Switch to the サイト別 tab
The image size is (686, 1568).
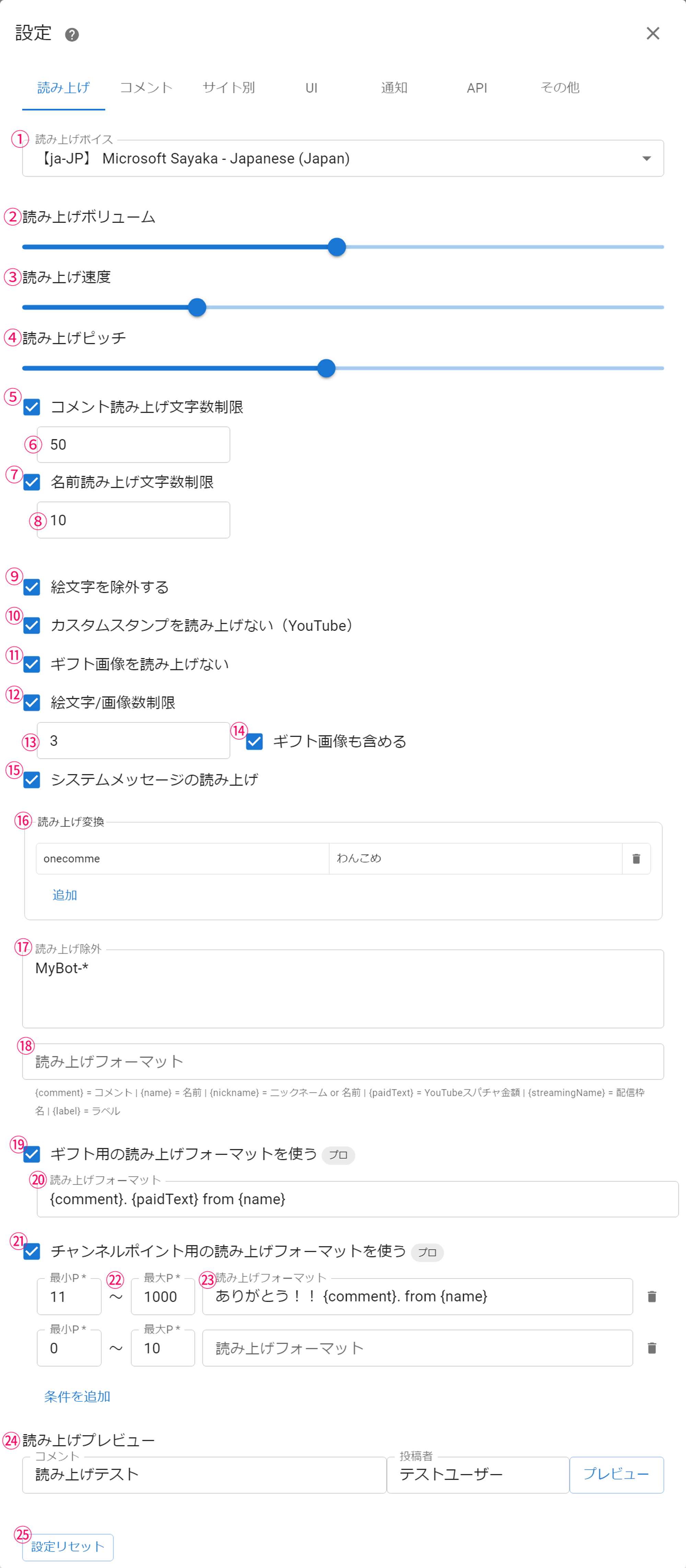(229, 88)
